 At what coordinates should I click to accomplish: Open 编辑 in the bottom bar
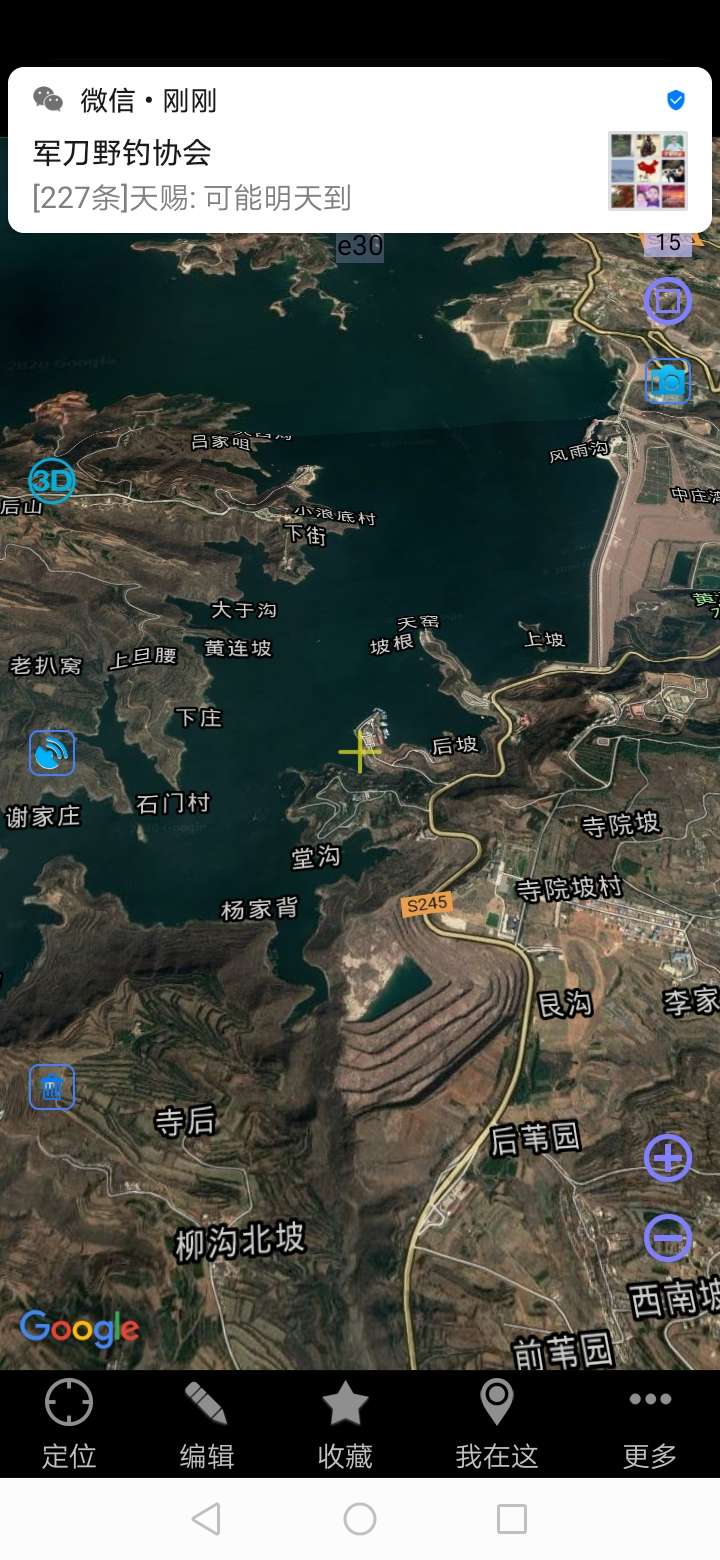pyautogui.click(x=207, y=1424)
